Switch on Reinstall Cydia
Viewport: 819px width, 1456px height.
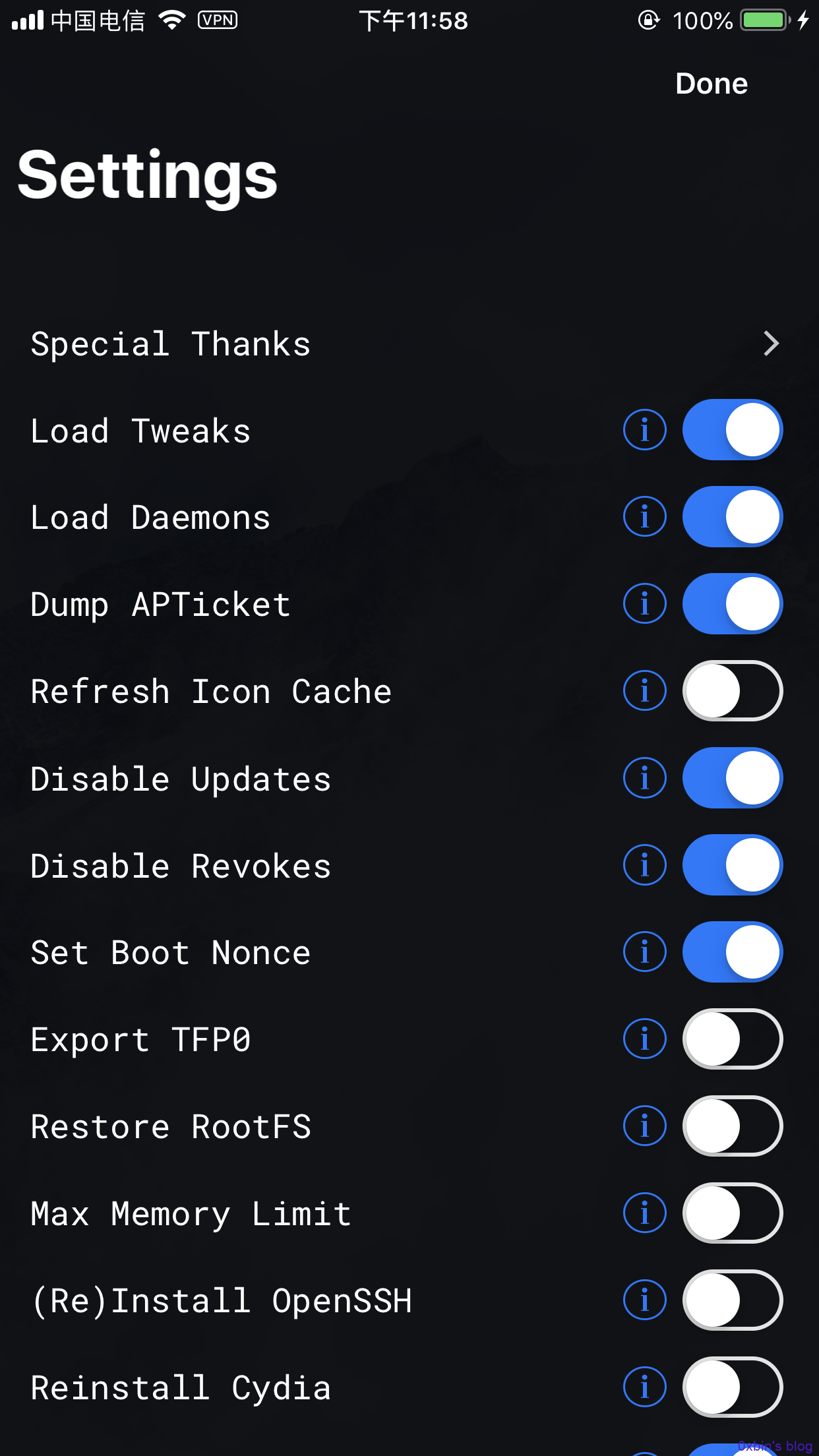click(732, 1387)
